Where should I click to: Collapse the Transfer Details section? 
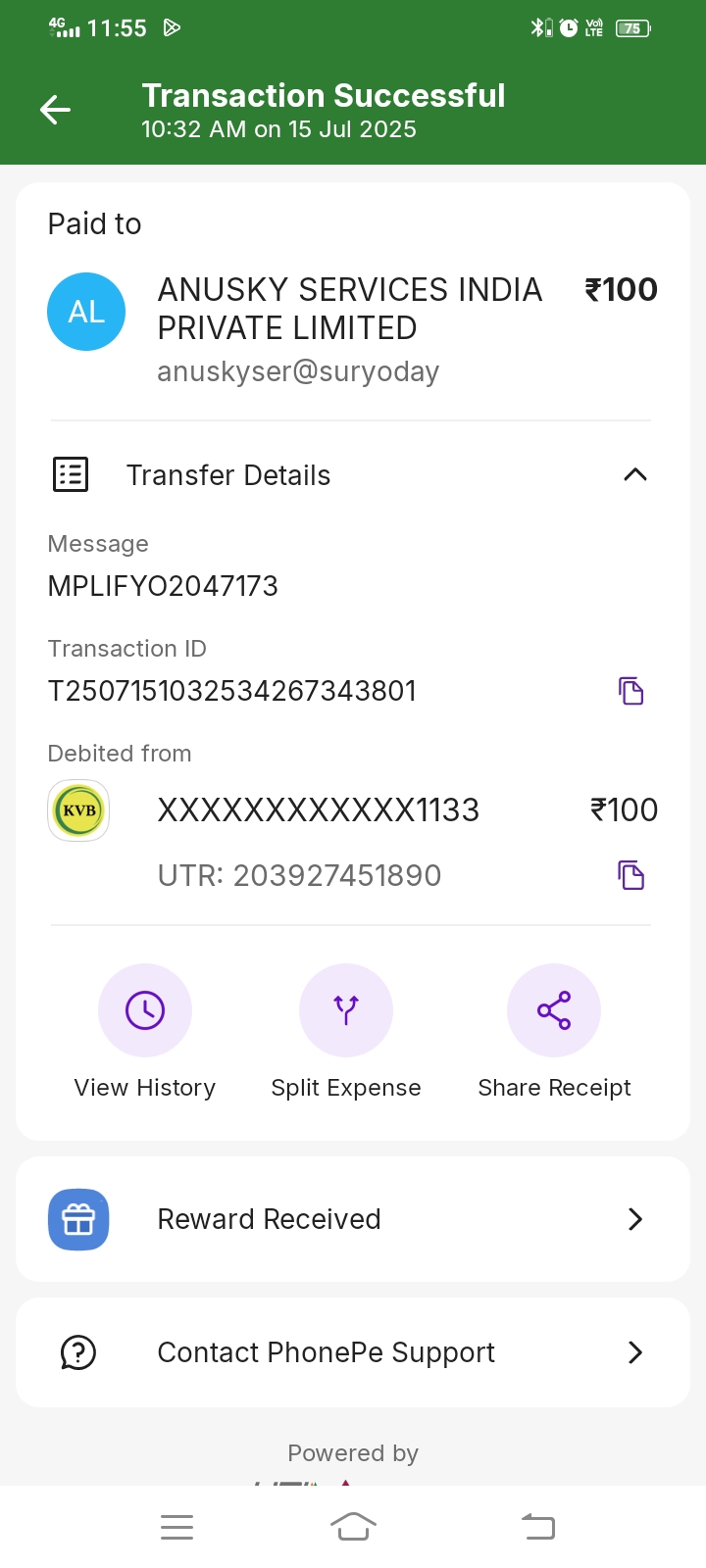coord(634,475)
